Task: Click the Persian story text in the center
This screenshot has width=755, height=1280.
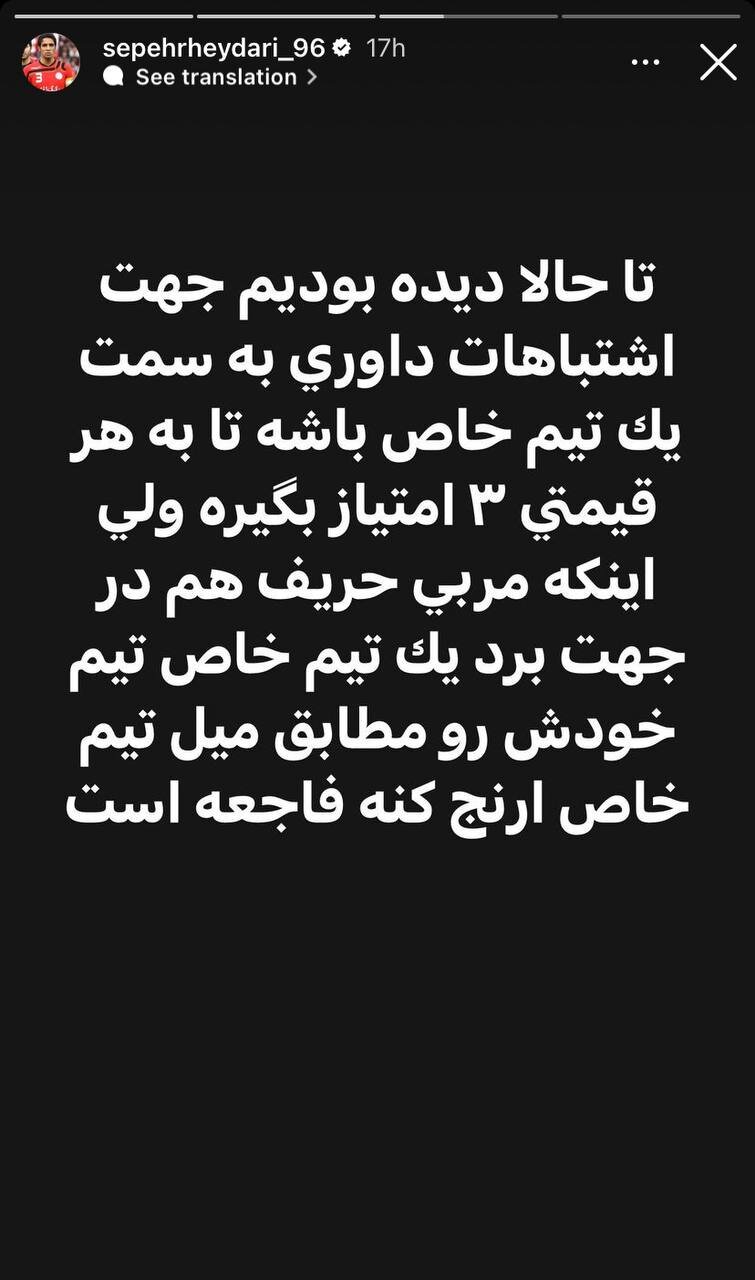Action: (x=377, y=540)
